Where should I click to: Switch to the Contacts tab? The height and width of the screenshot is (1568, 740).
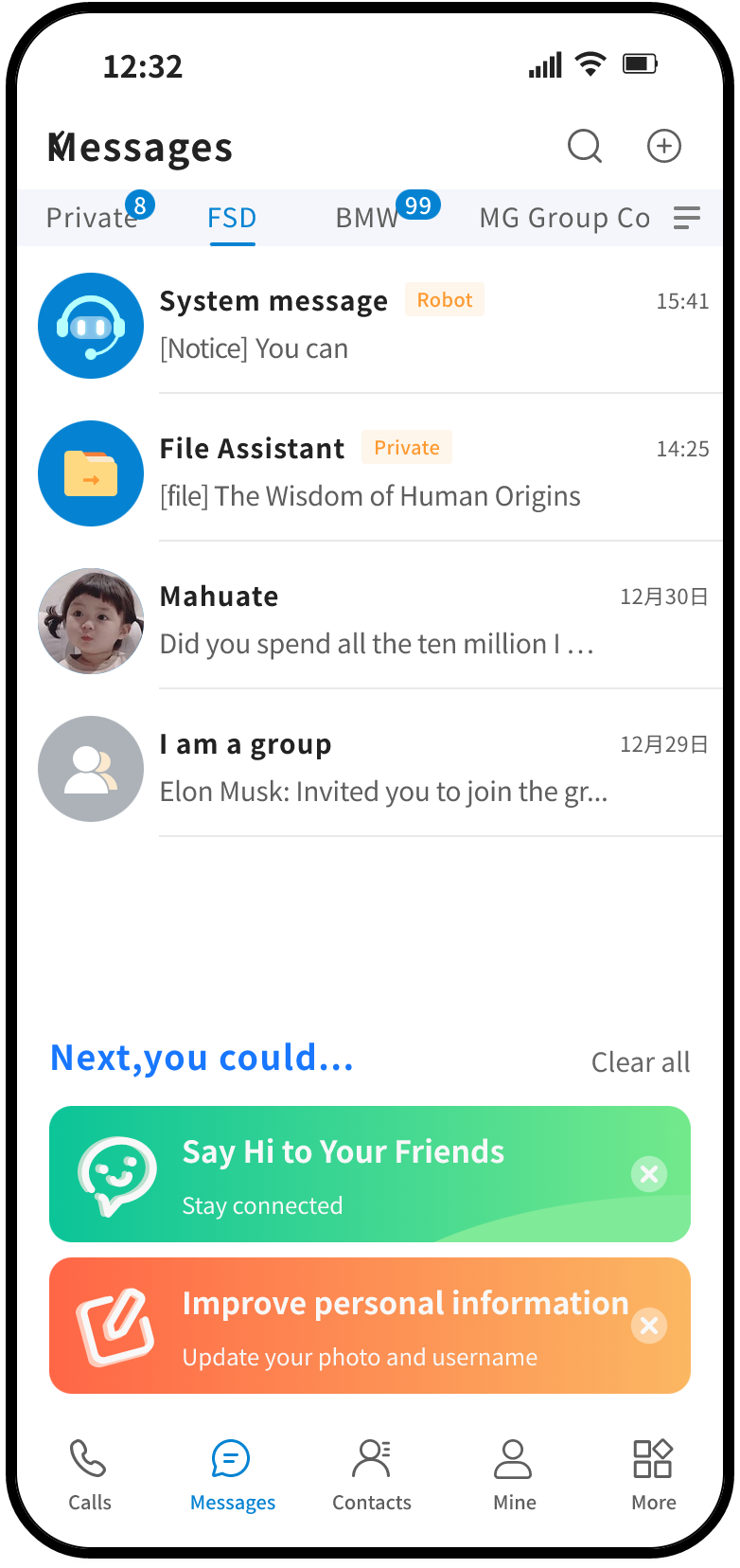coord(371,1475)
